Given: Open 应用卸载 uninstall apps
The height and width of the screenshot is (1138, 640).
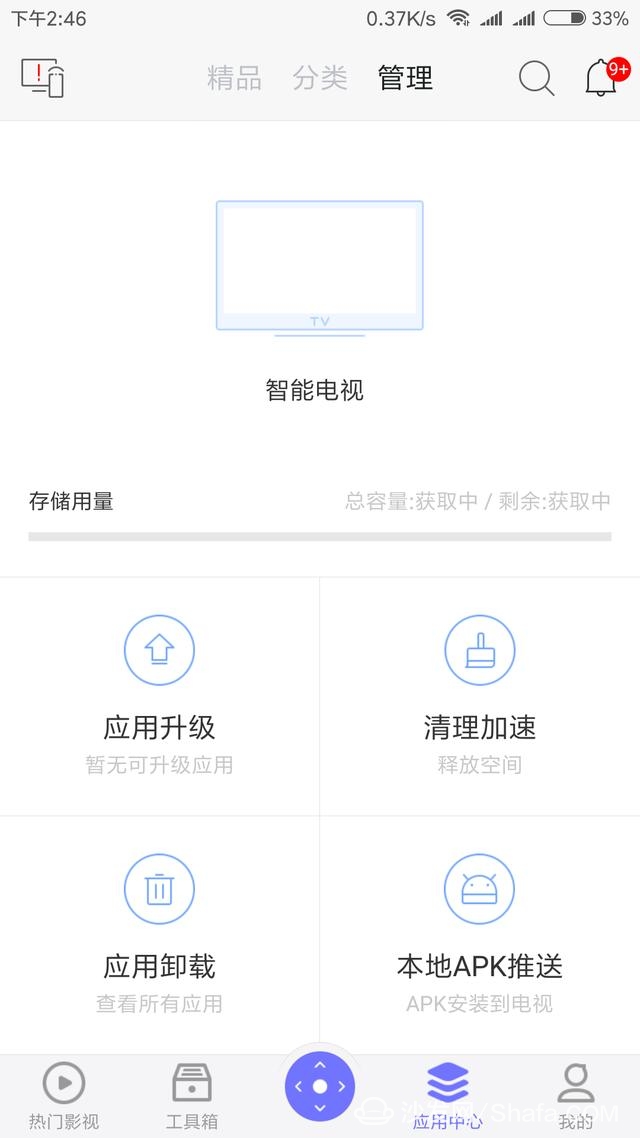Looking at the screenshot, I should point(159,935).
